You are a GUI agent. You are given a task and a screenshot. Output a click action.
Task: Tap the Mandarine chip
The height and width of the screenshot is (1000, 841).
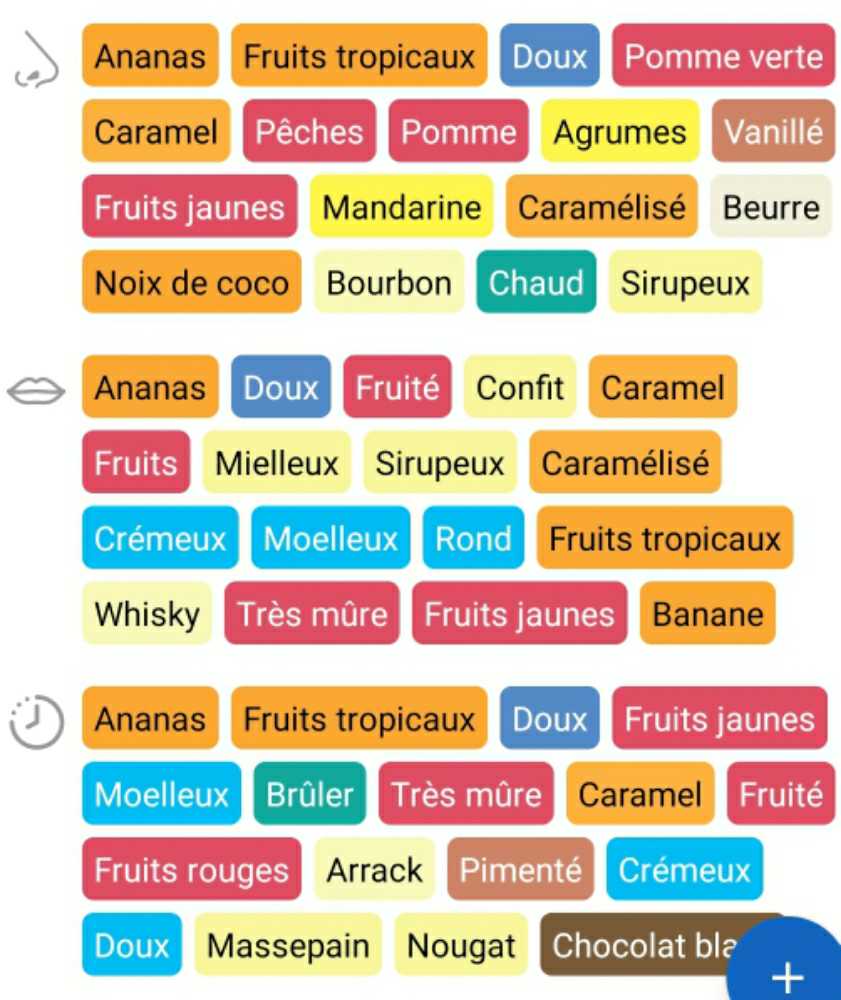tap(401, 207)
